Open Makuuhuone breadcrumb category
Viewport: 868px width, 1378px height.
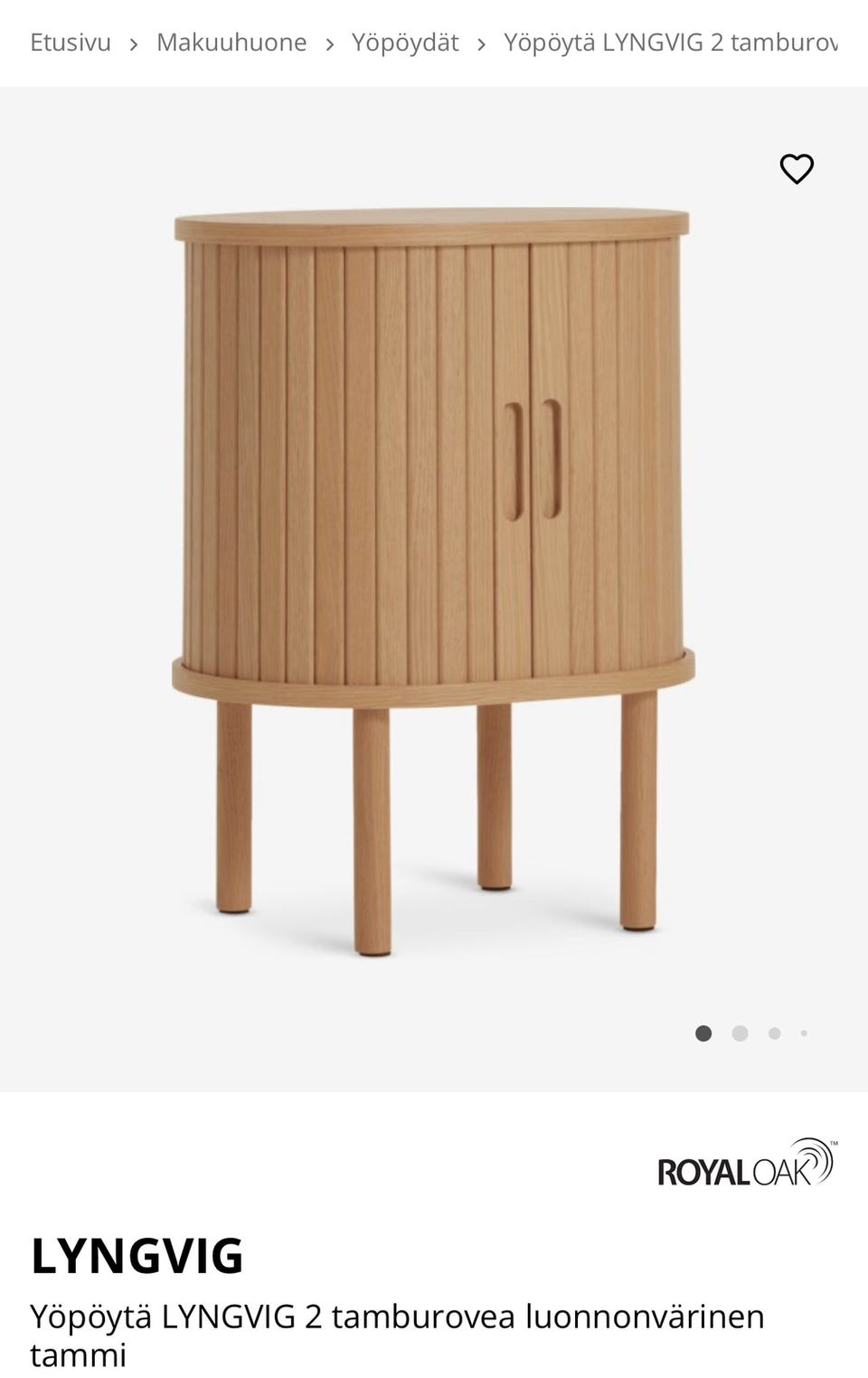[231, 42]
